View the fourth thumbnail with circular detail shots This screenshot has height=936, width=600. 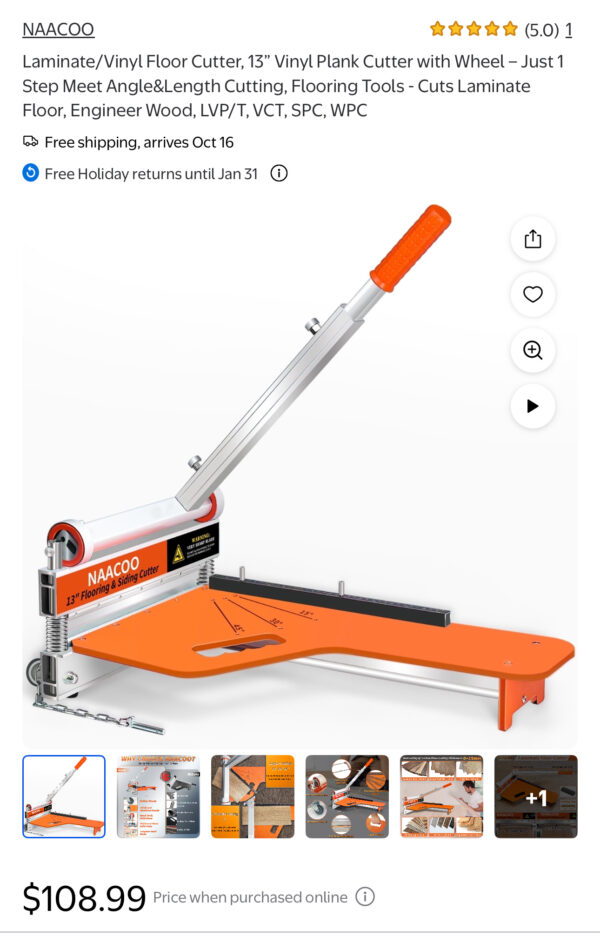[347, 796]
